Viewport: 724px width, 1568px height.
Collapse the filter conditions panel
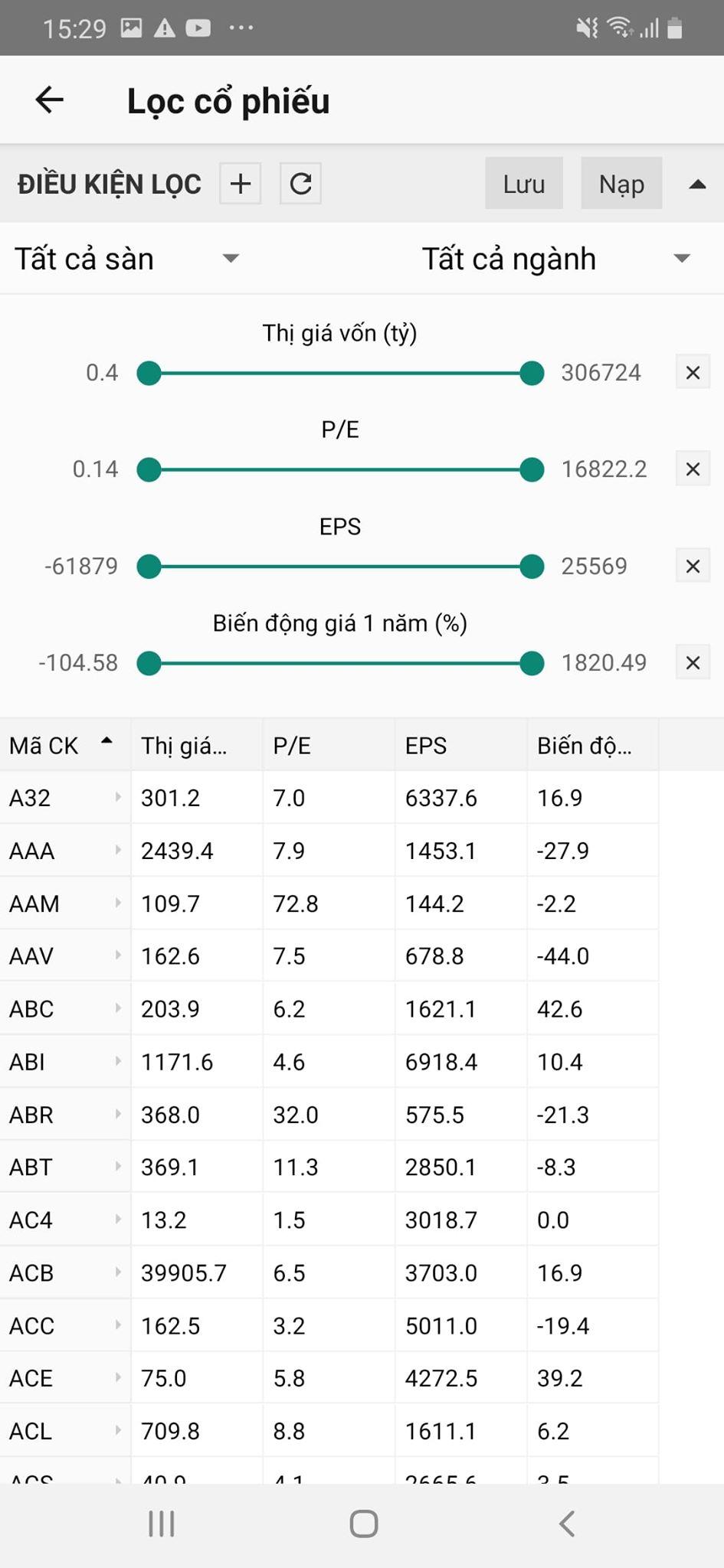[x=697, y=184]
